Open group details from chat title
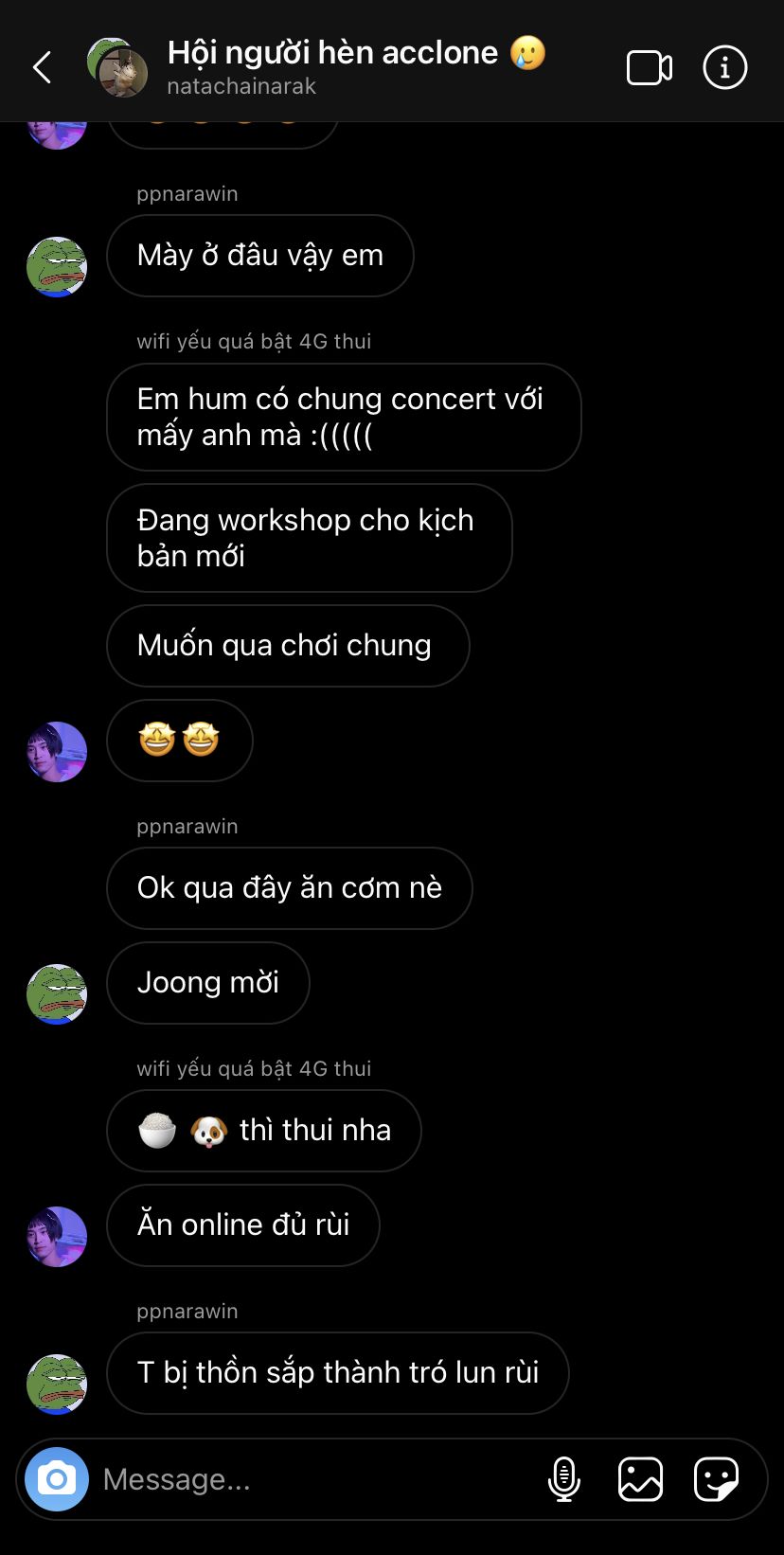This screenshot has width=784, height=1555. (x=331, y=53)
